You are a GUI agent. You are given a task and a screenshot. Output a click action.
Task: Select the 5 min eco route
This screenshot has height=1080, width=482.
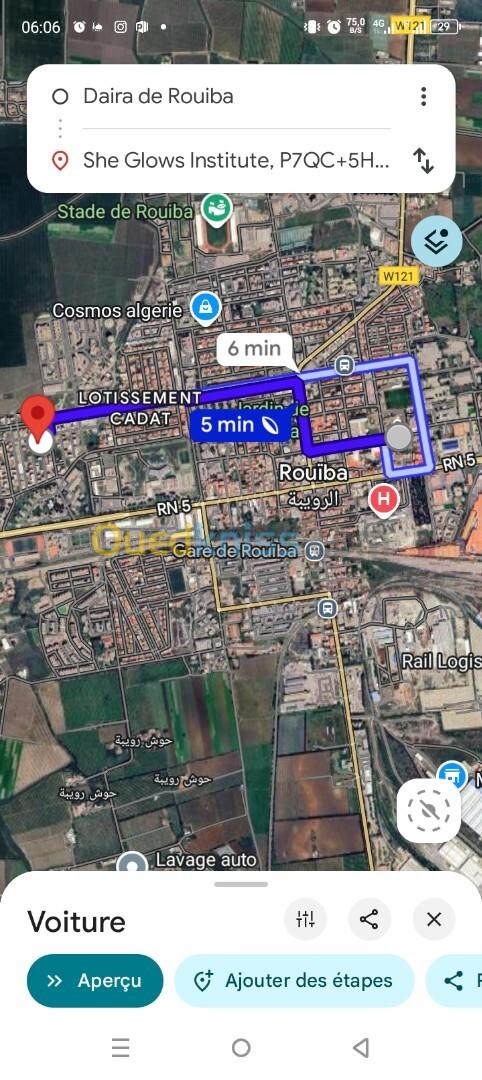click(240, 425)
